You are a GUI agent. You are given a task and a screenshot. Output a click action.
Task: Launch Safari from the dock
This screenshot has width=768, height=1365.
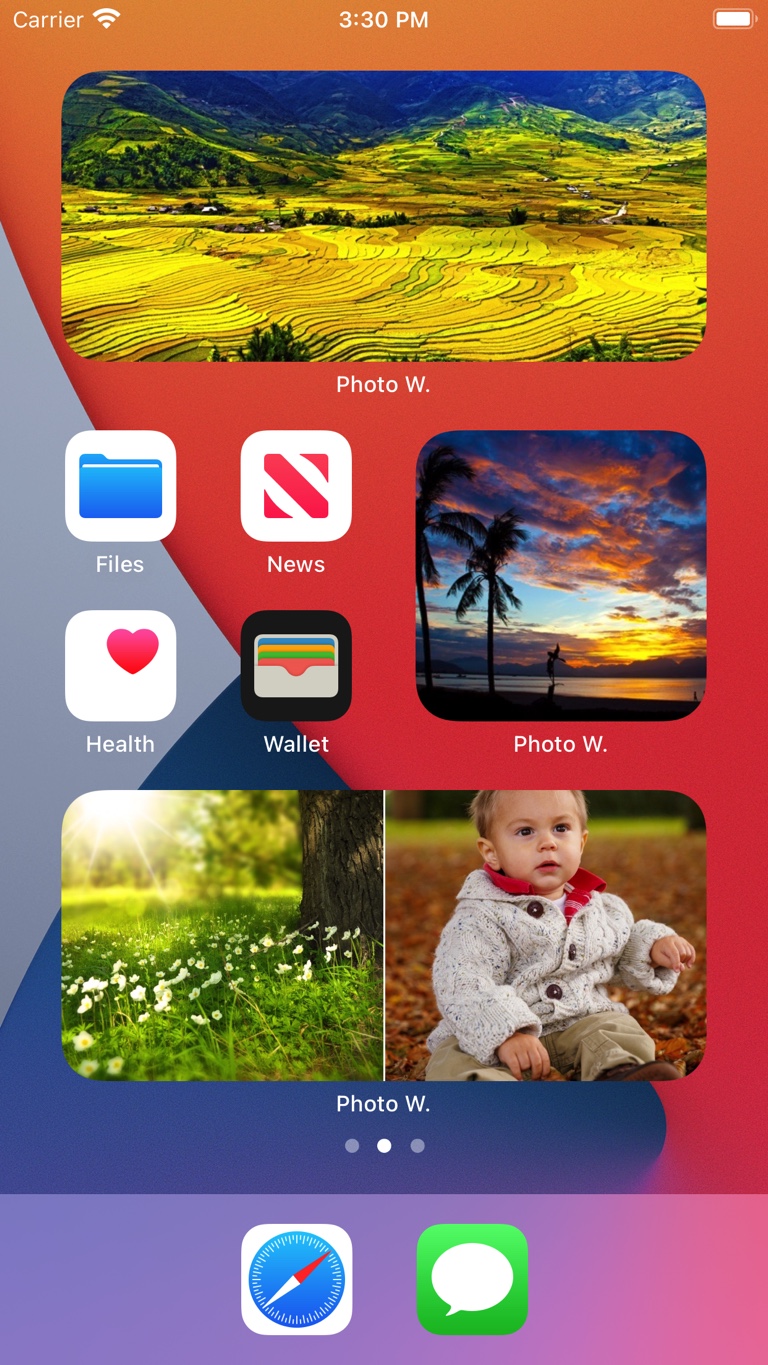(x=296, y=1279)
